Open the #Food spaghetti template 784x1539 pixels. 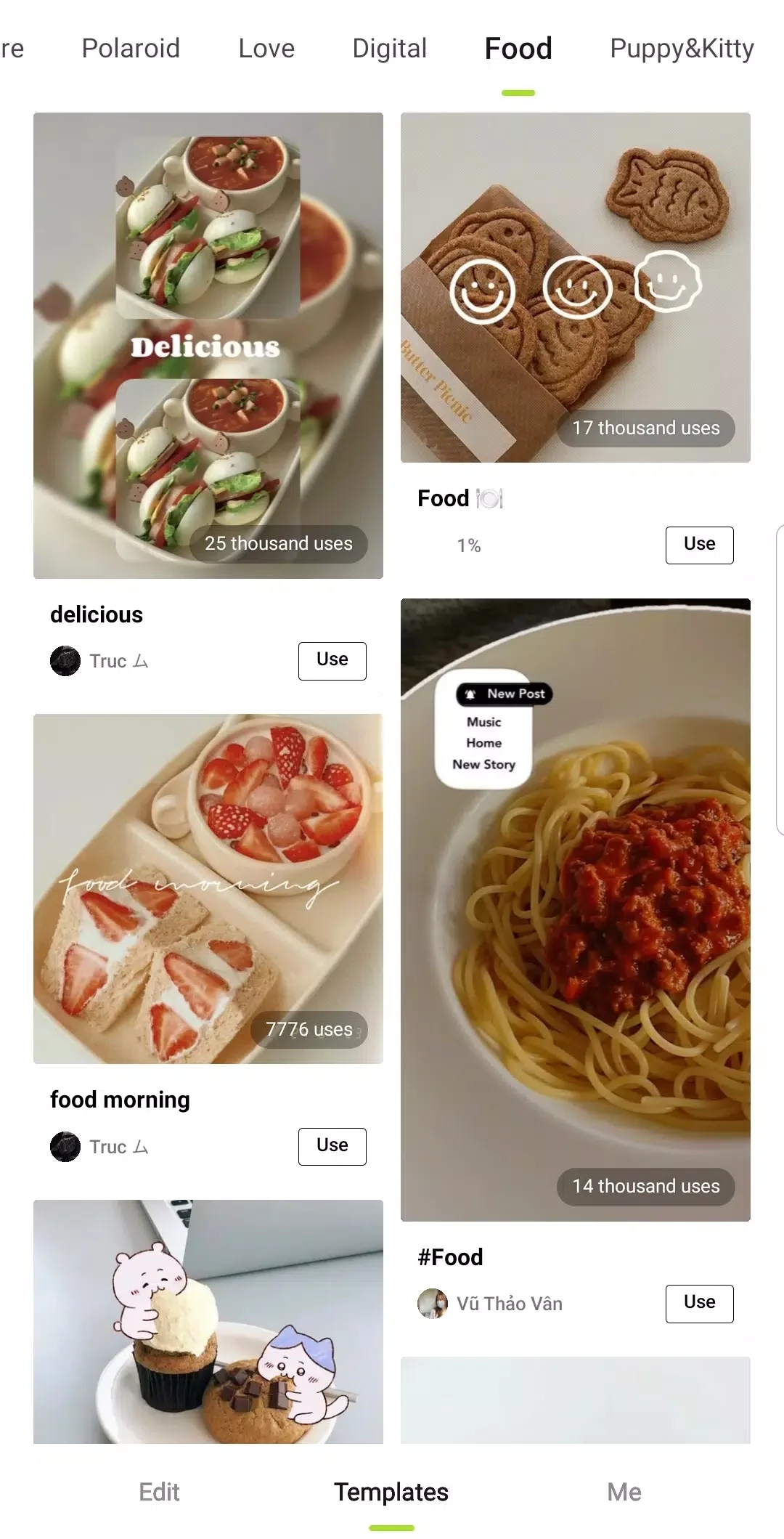(575, 909)
